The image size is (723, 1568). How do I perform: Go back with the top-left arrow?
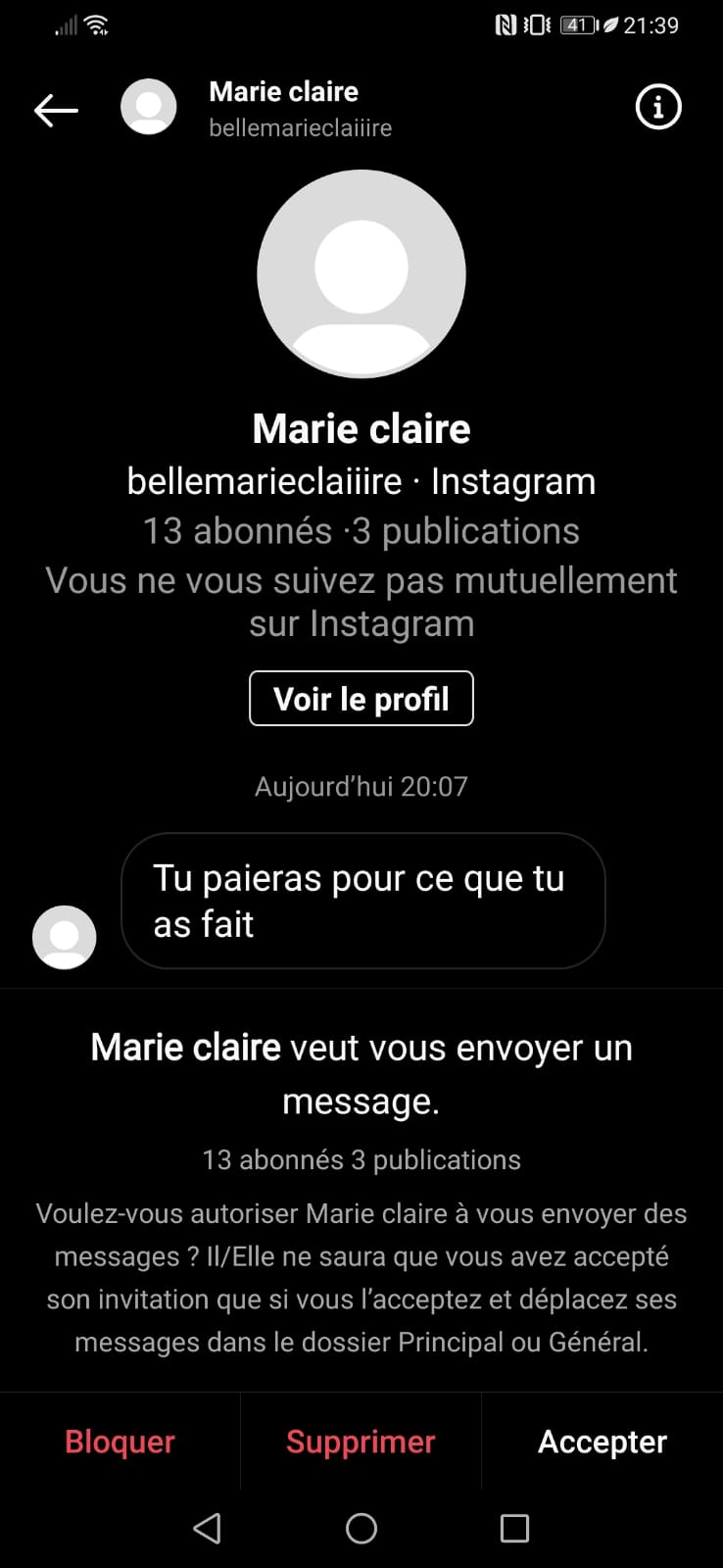(56, 110)
